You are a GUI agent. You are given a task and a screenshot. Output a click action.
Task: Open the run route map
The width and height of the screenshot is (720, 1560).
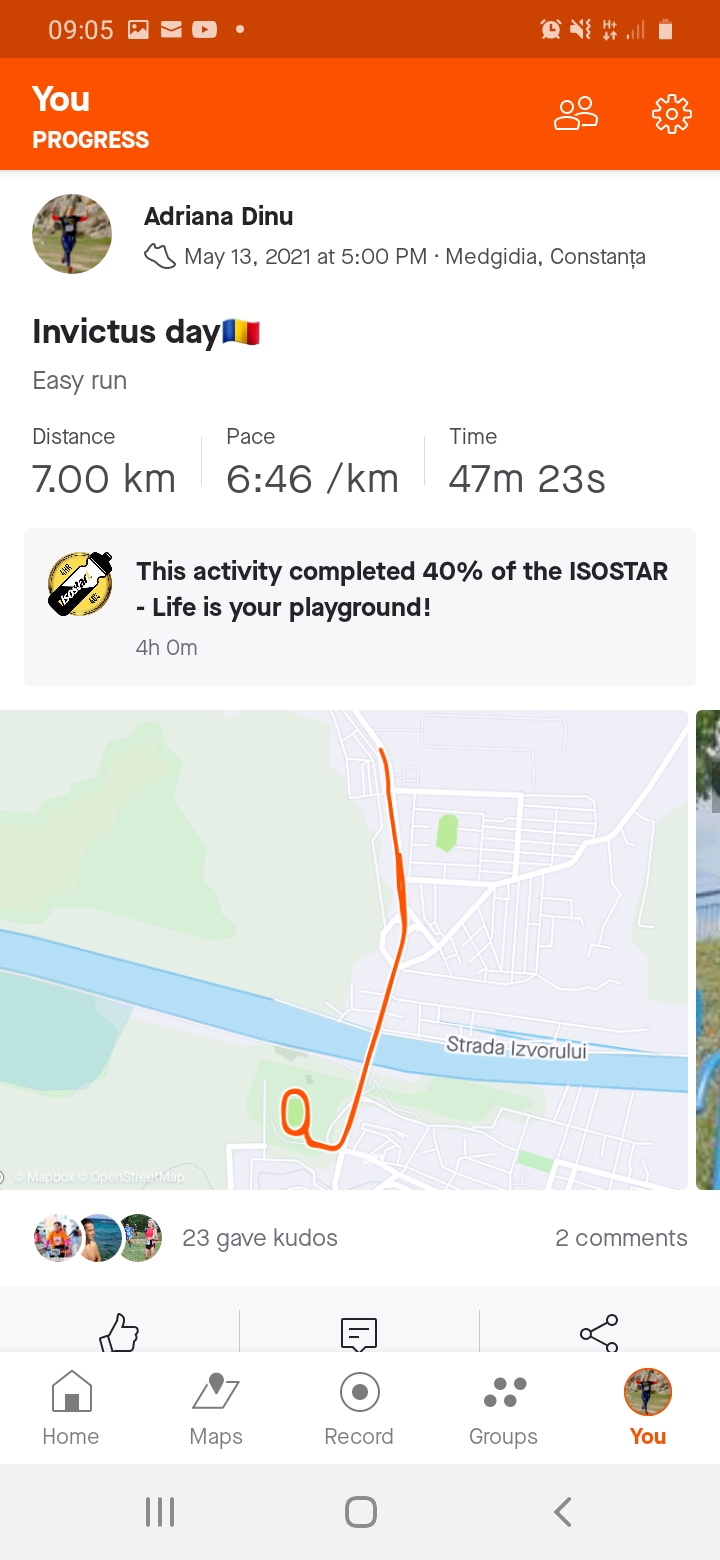click(344, 948)
